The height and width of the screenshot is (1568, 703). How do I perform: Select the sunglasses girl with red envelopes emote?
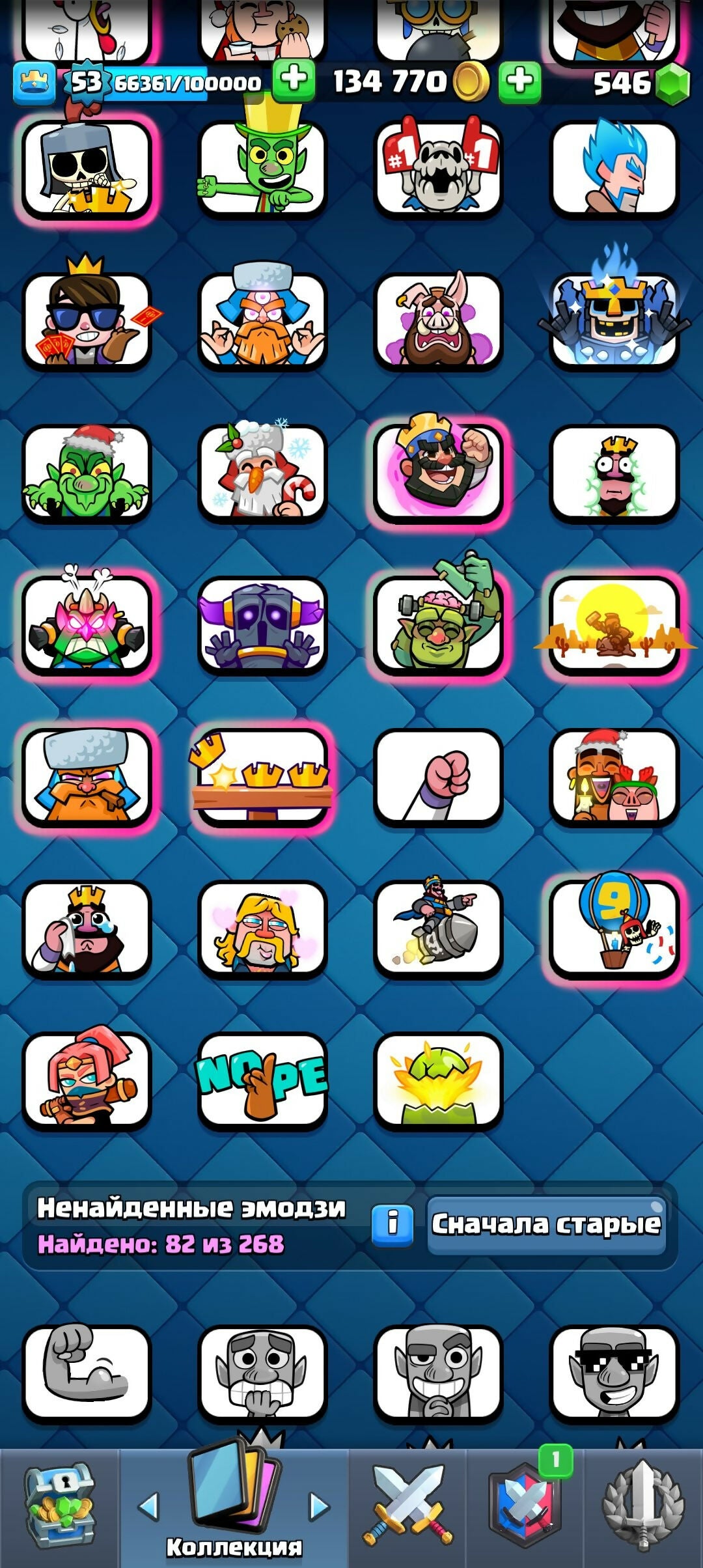pyautogui.click(x=87, y=320)
